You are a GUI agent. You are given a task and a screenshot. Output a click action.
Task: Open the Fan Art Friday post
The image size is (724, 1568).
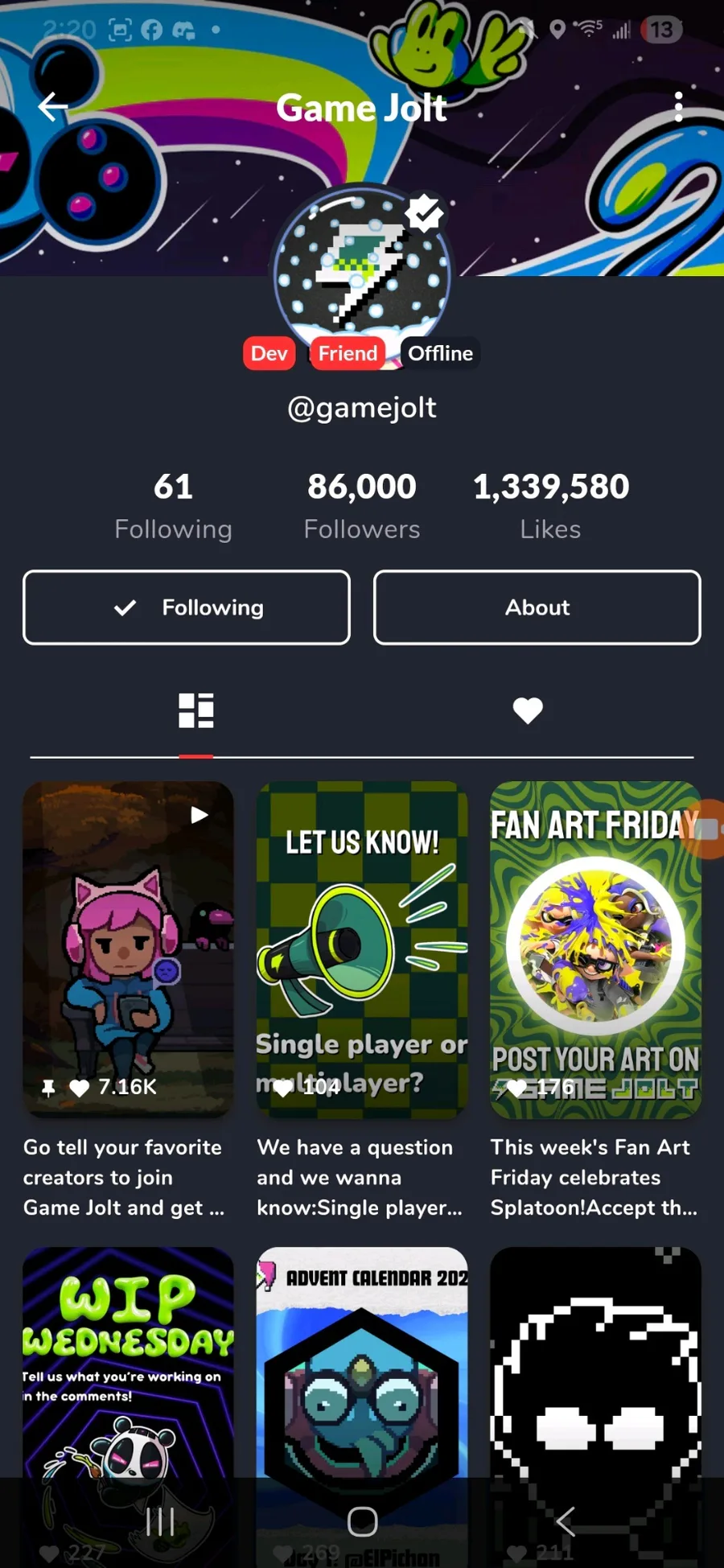(595, 949)
